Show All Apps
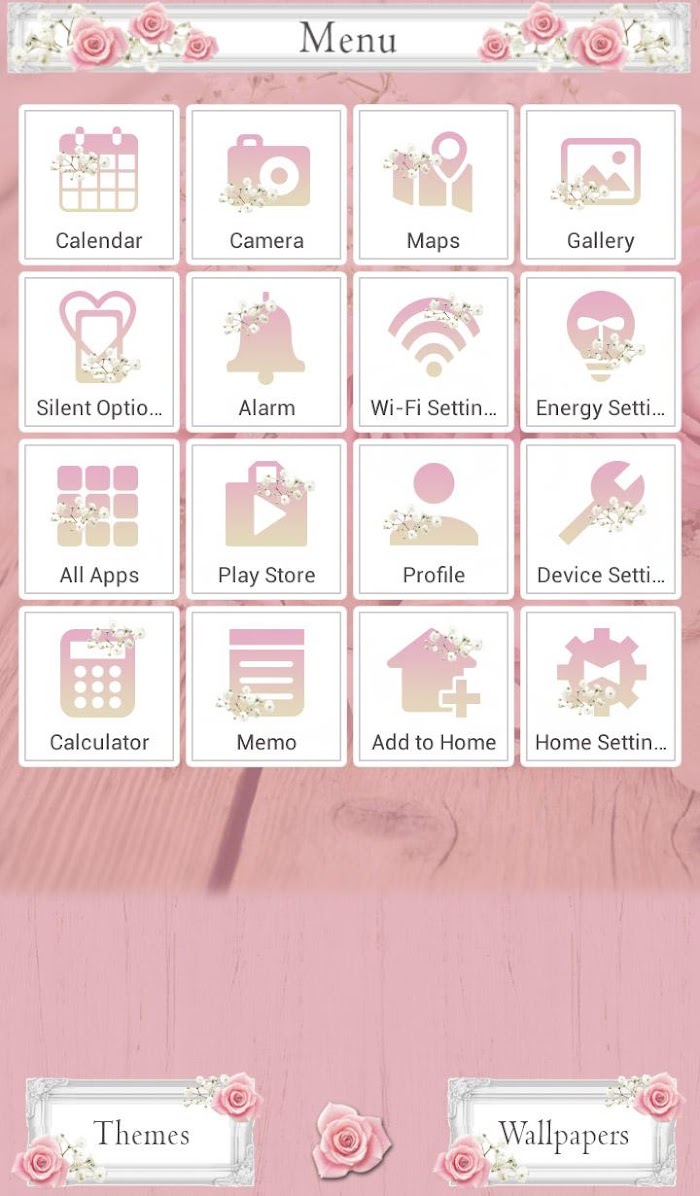This screenshot has width=700, height=1196. pos(99,519)
